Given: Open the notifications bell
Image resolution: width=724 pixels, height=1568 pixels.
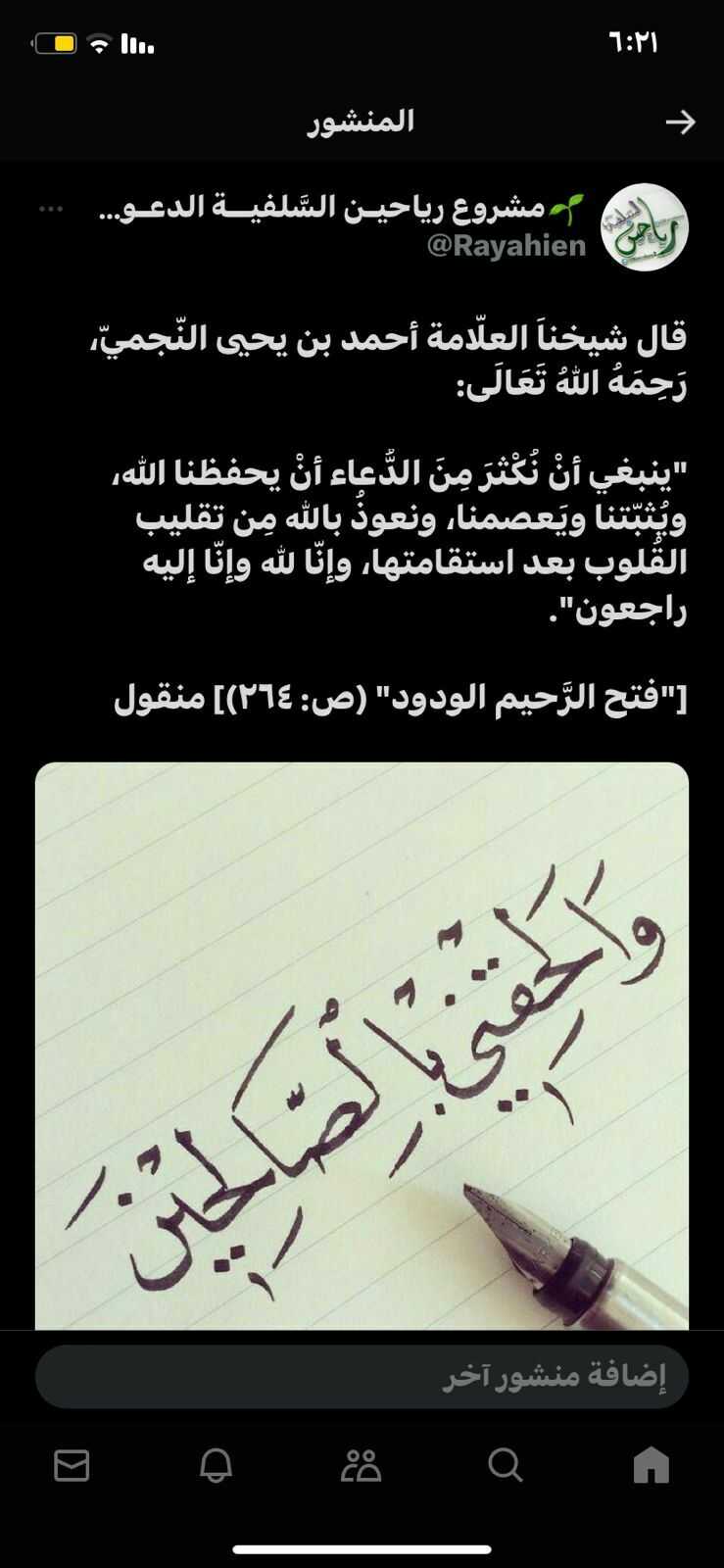Looking at the screenshot, I should pos(216,1465).
